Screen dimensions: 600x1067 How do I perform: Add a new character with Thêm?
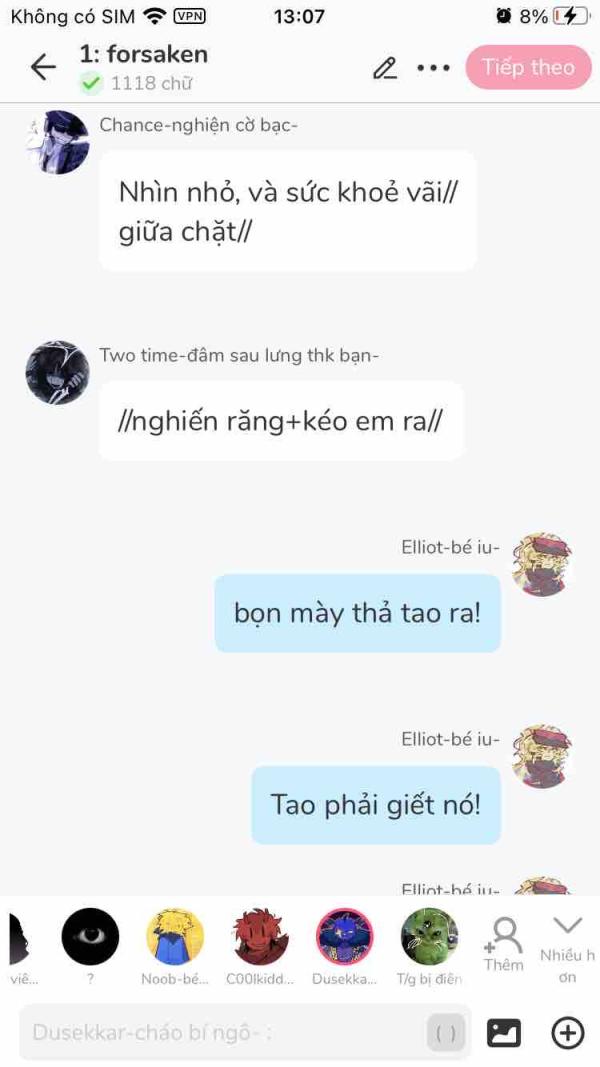point(503,945)
